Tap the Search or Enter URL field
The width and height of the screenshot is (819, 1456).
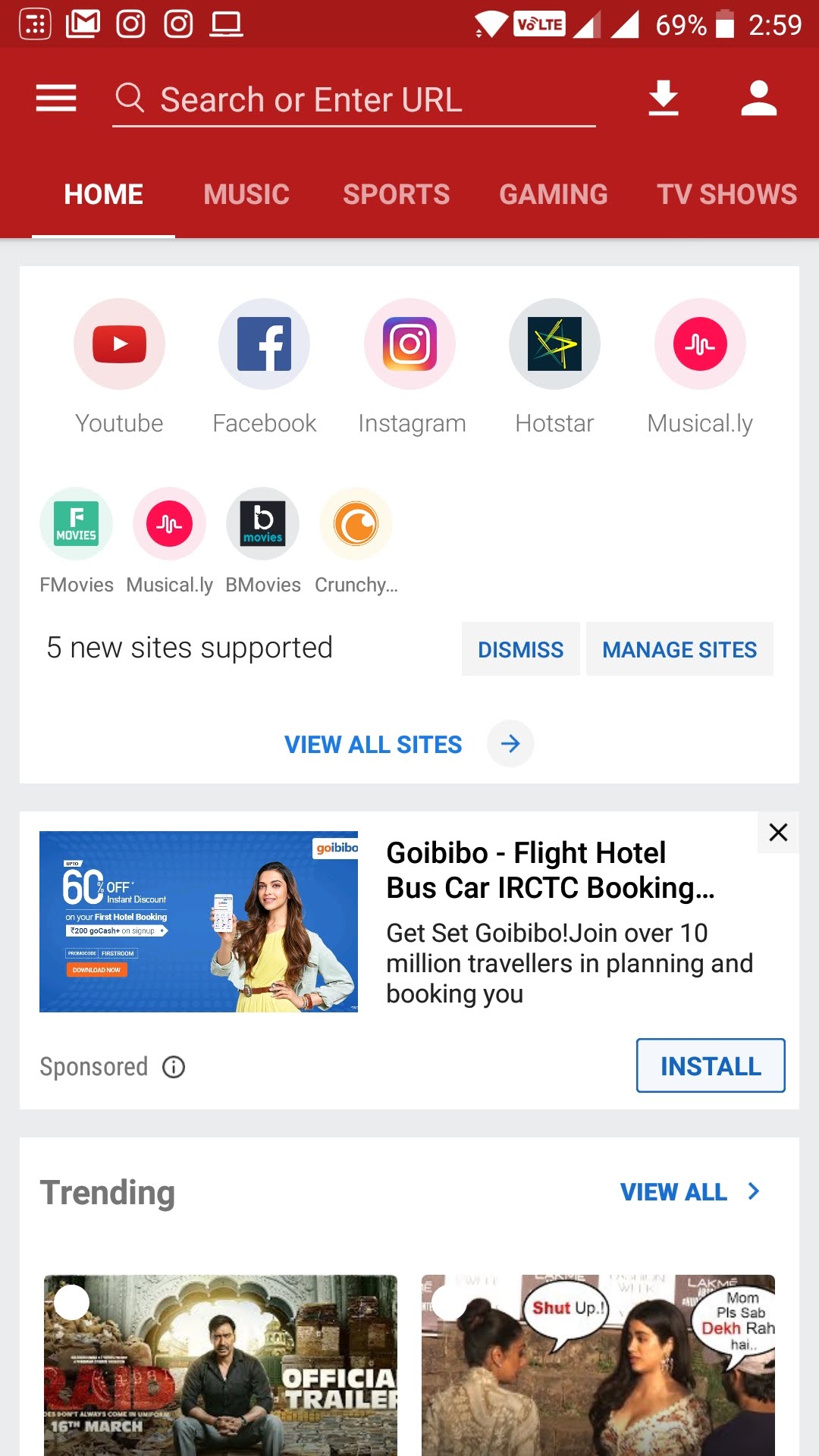[354, 99]
